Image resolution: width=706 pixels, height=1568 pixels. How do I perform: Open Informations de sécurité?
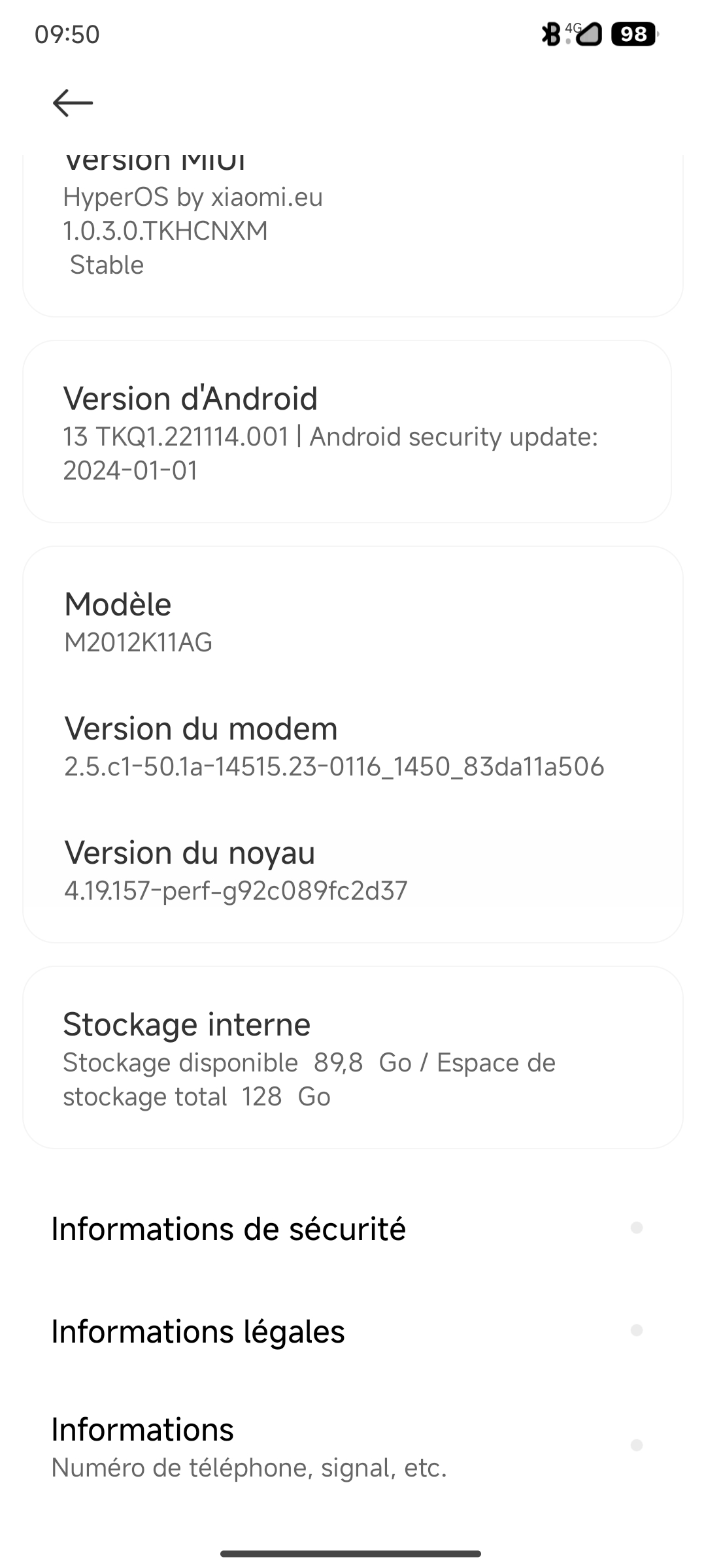pos(353,1228)
